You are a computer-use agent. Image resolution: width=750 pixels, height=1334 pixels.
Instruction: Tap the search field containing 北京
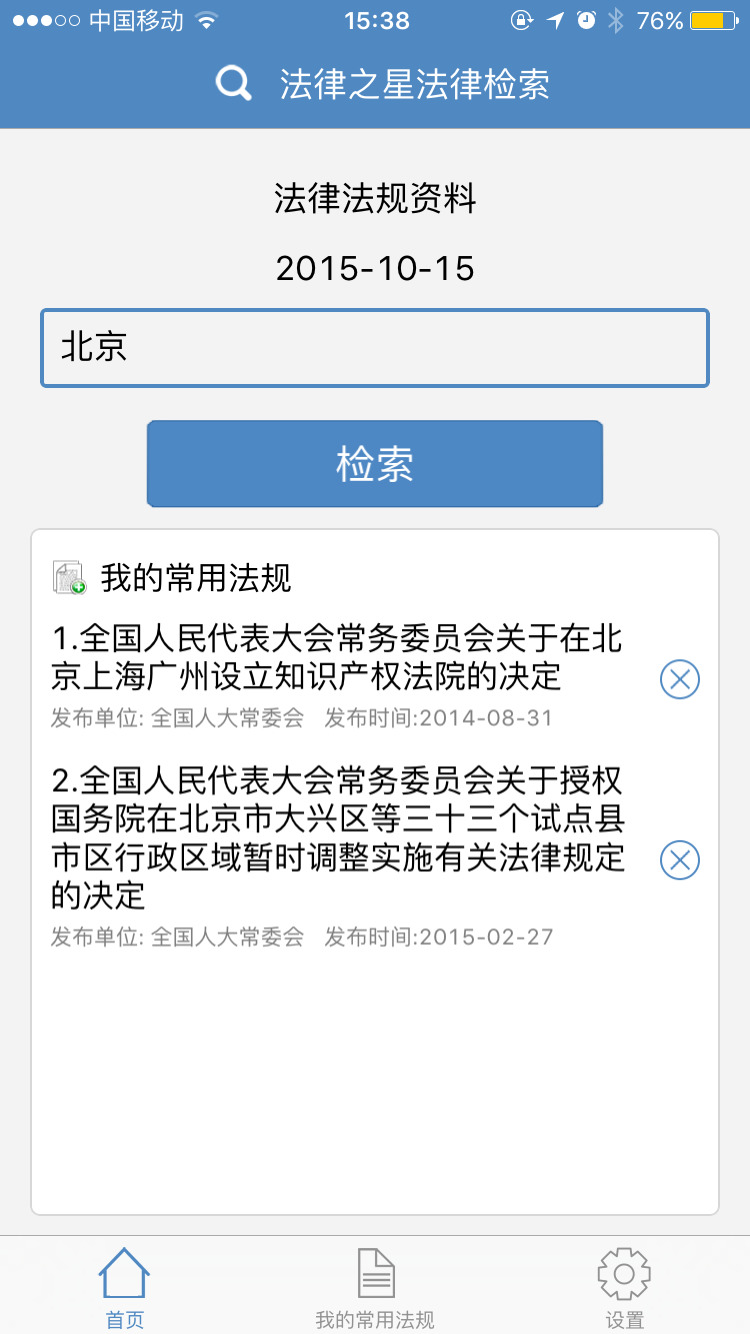coord(375,348)
